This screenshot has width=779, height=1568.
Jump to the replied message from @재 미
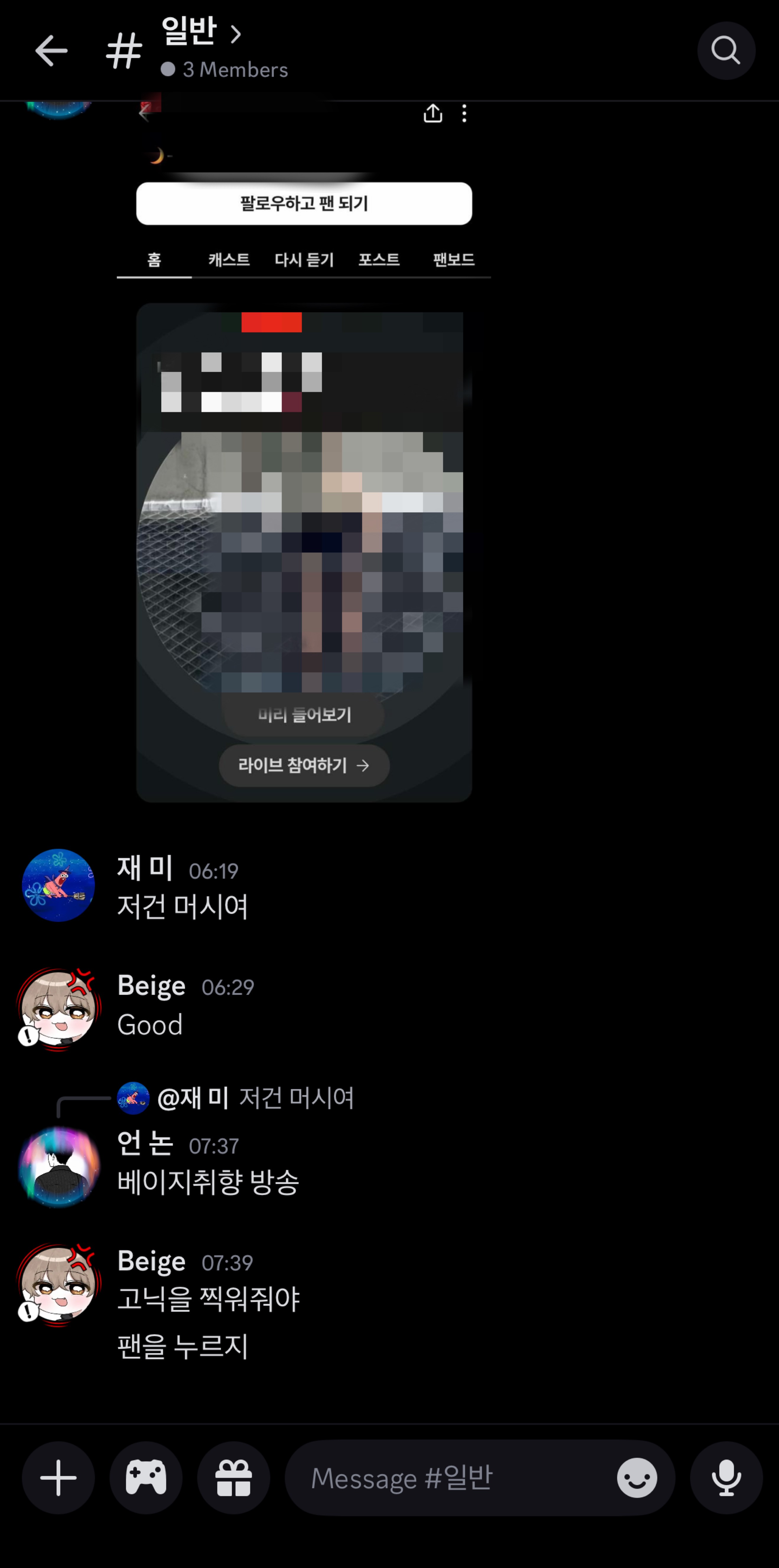tap(256, 1098)
